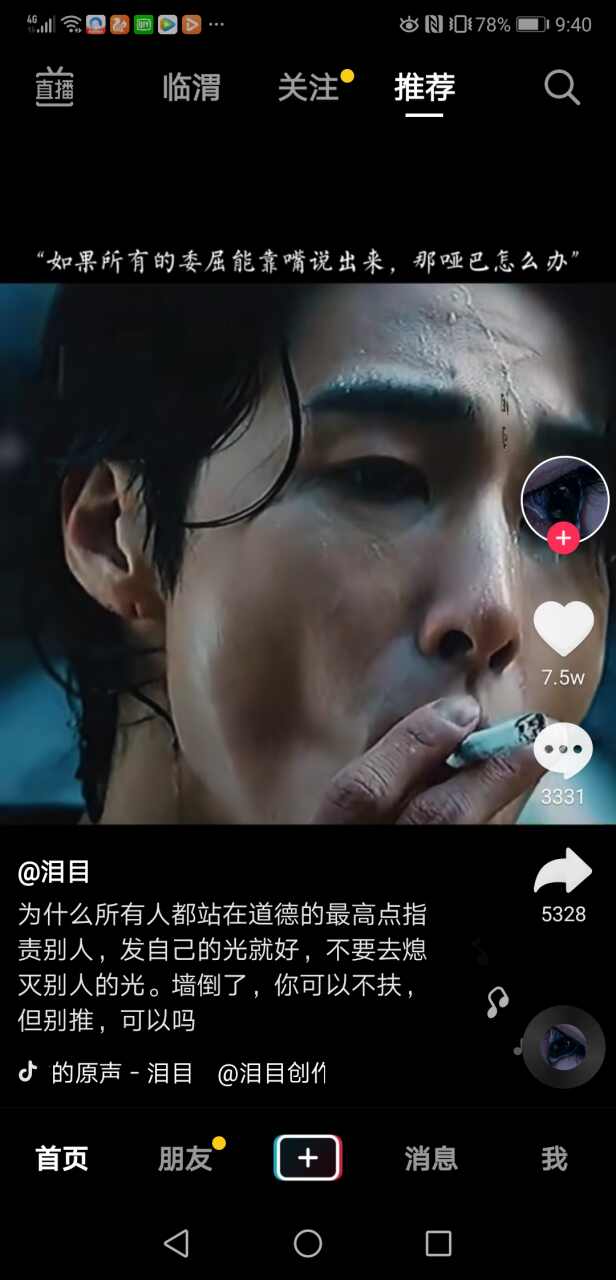Tap the system home button
This screenshot has height=1280, width=616.
coord(308,1243)
